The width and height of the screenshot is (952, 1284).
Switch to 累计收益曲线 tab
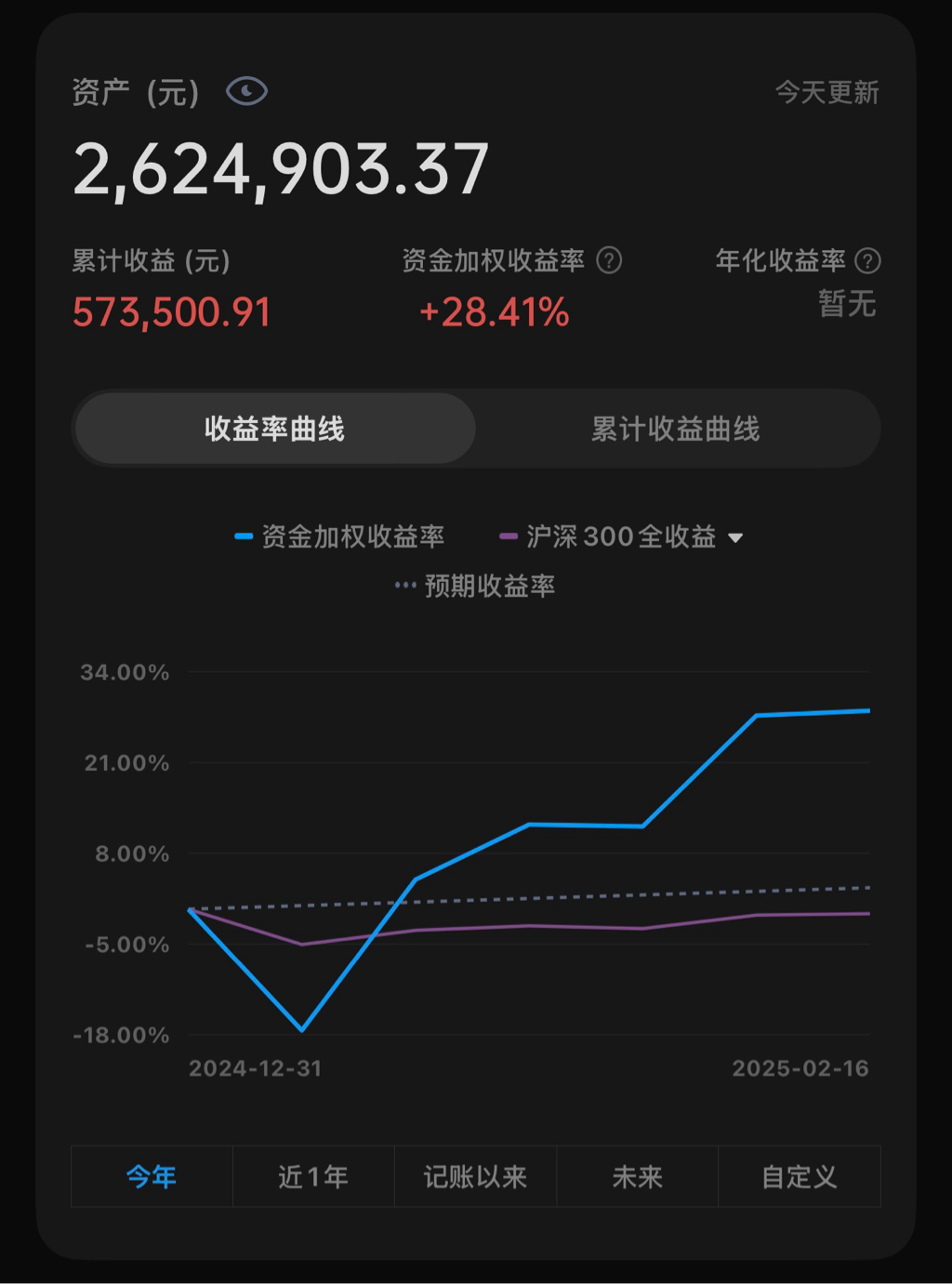coord(676,429)
